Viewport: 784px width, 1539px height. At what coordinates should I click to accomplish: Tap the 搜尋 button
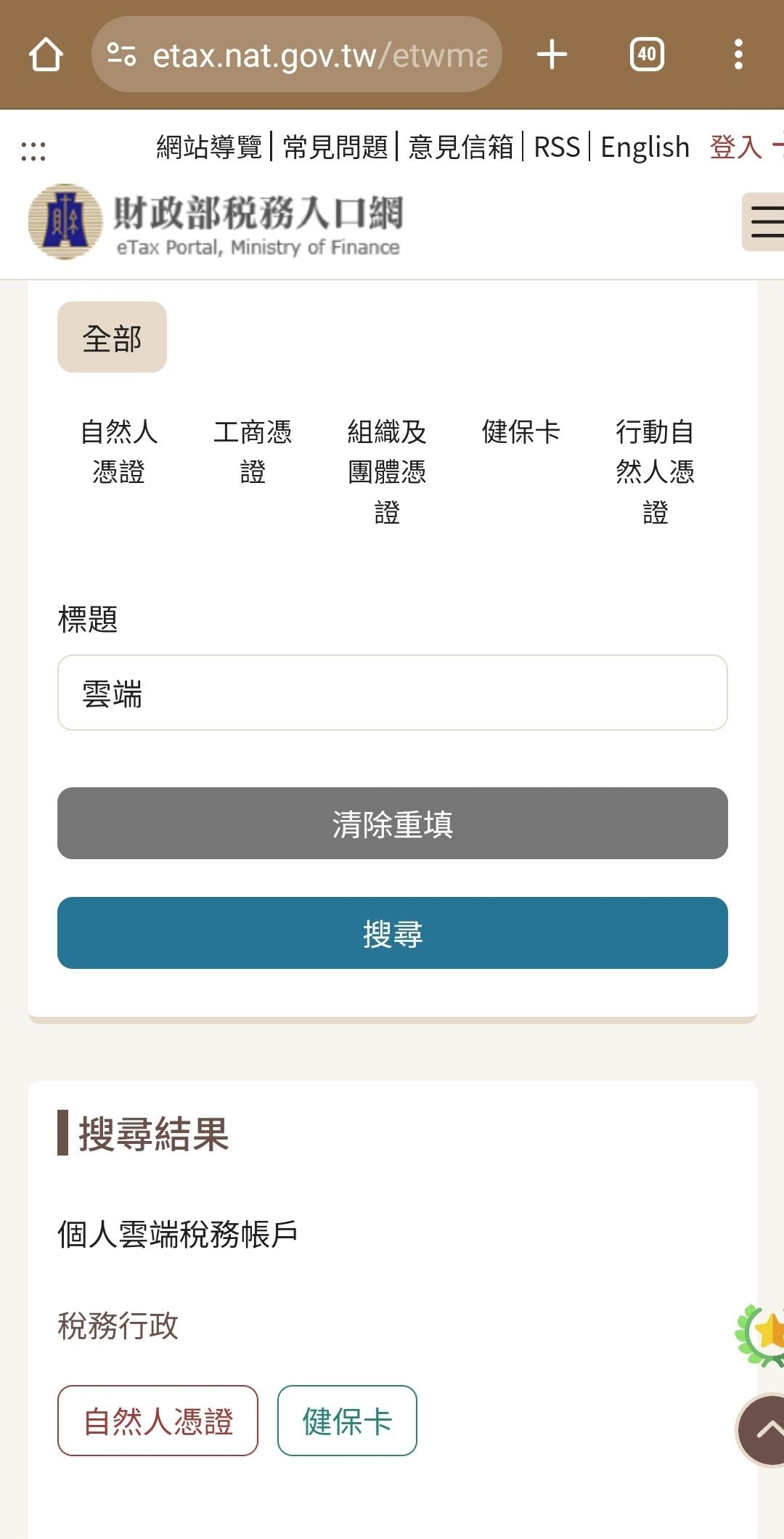click(x=392, y=933)
